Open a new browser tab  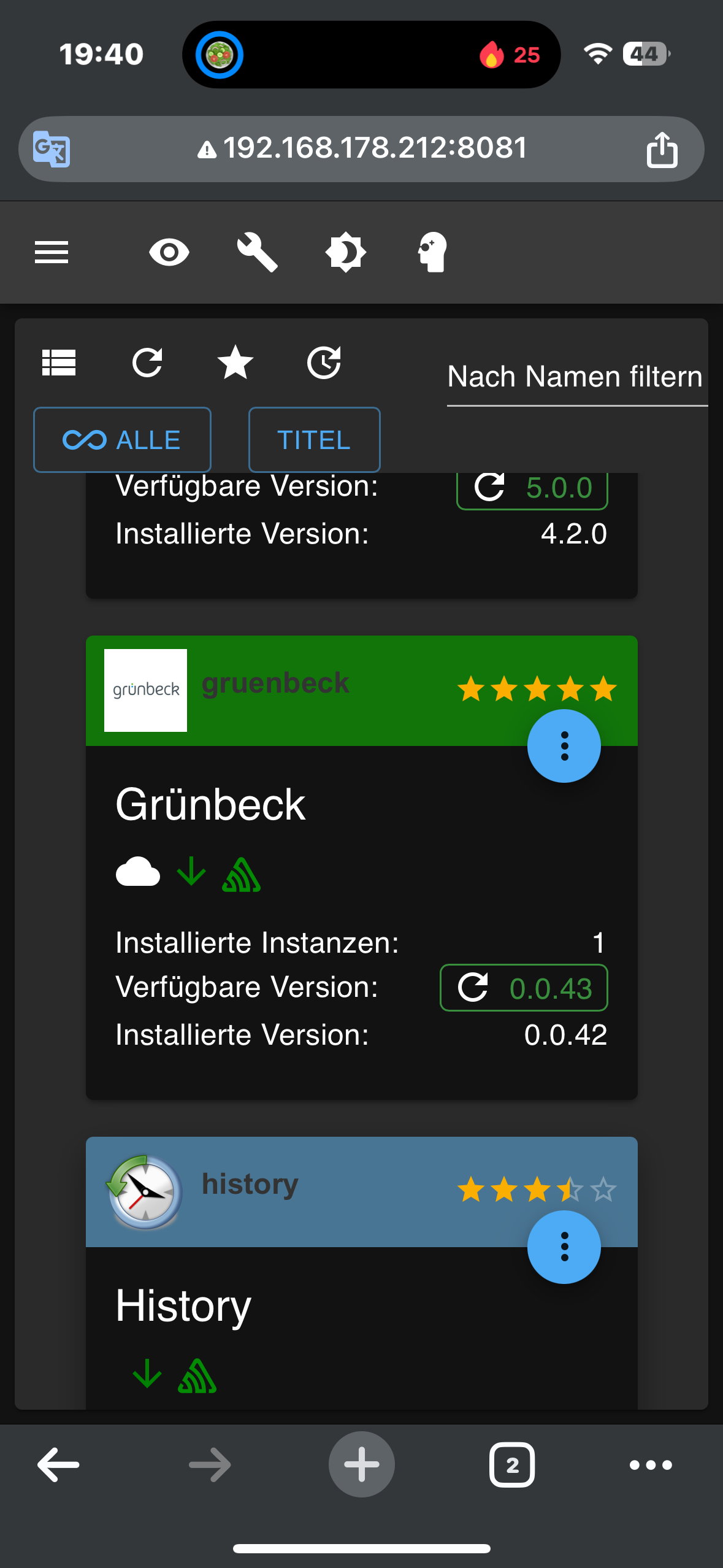tap(361, 1464)
